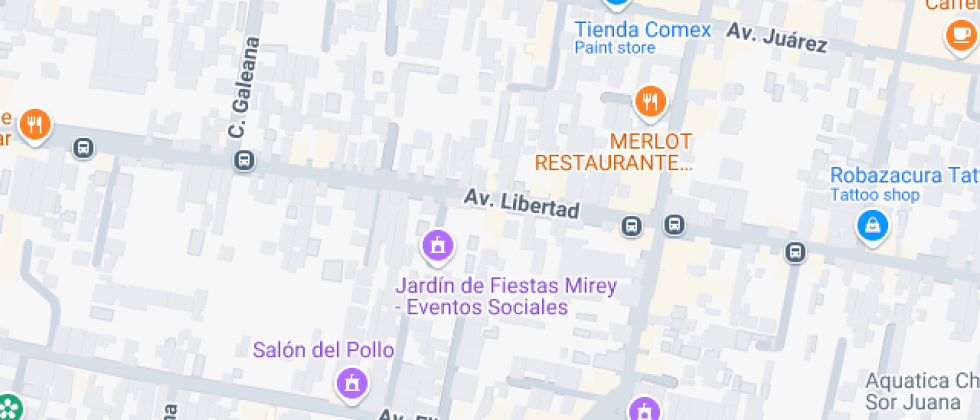
Task: Select the Salón del Pollo pin
Action: pos(351,383)
